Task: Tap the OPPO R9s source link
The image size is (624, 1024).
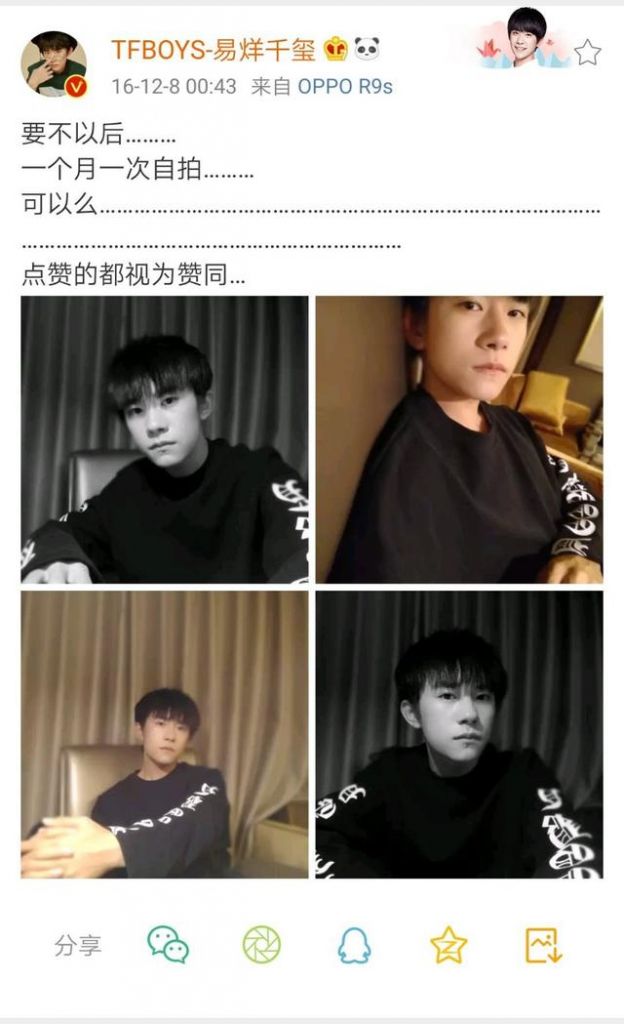Action: click(x=345, y=86)
